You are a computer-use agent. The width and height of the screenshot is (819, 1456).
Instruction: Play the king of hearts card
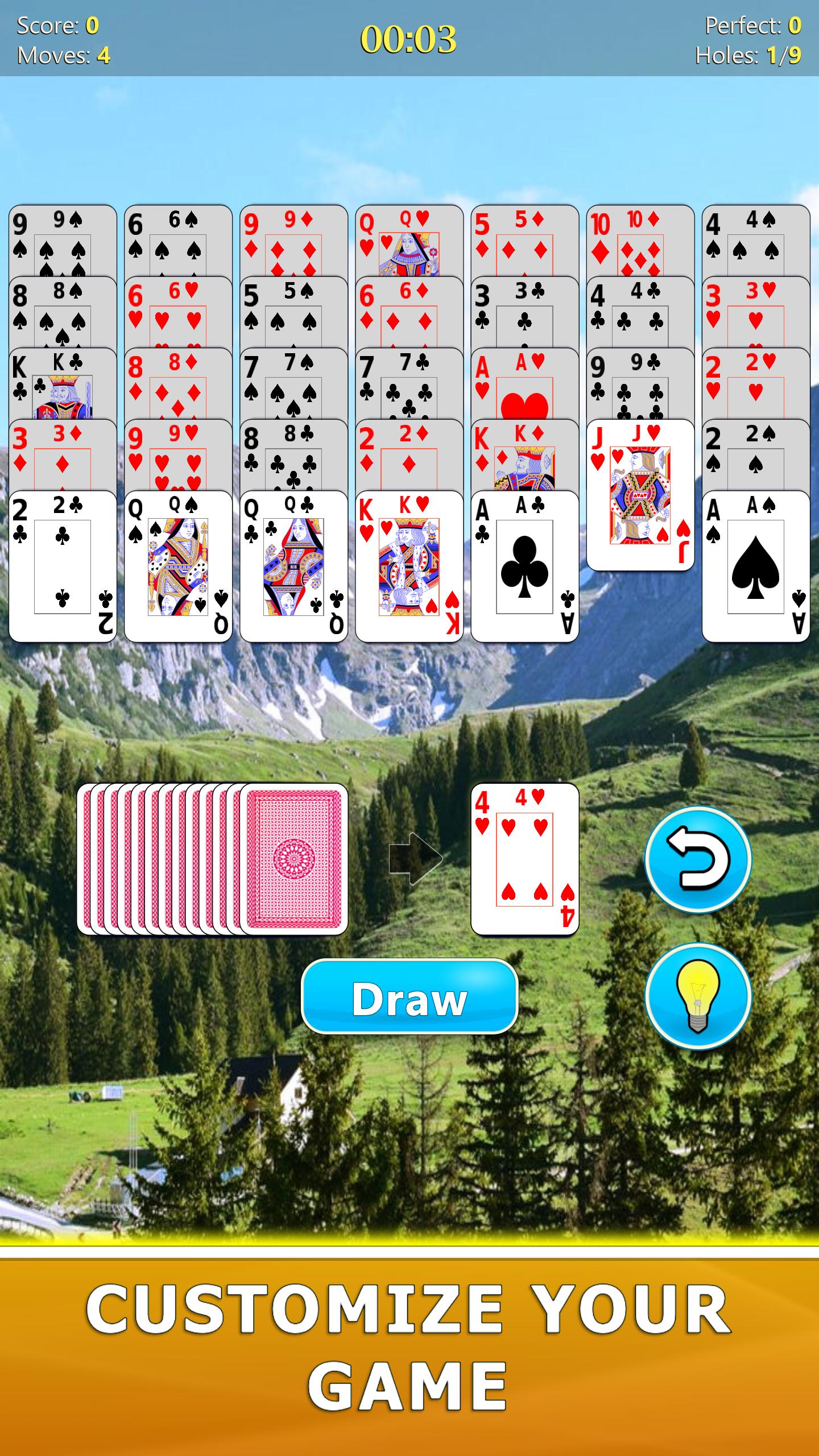[409, 566]
